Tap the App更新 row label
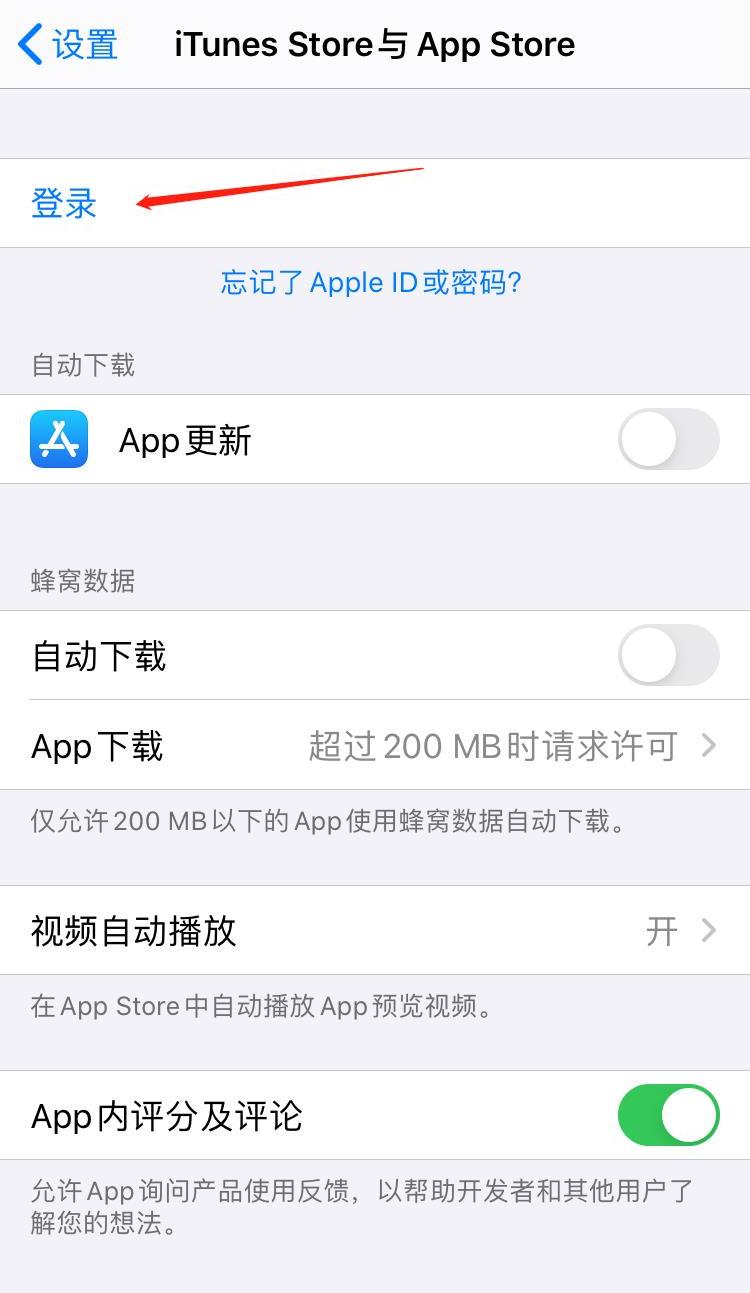750x1293 pixels. point(184,440)
